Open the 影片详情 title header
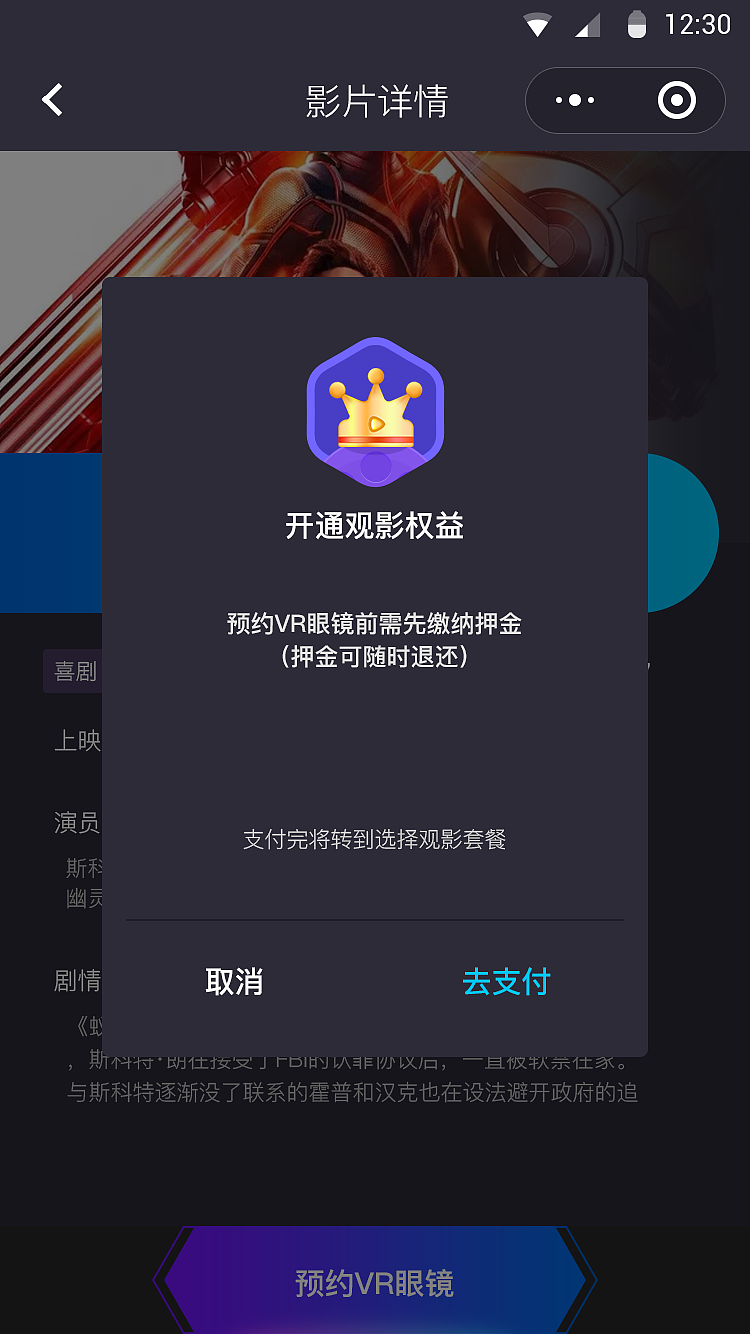The width and height of the screenshot is (750, 1334). click(375, 100)
